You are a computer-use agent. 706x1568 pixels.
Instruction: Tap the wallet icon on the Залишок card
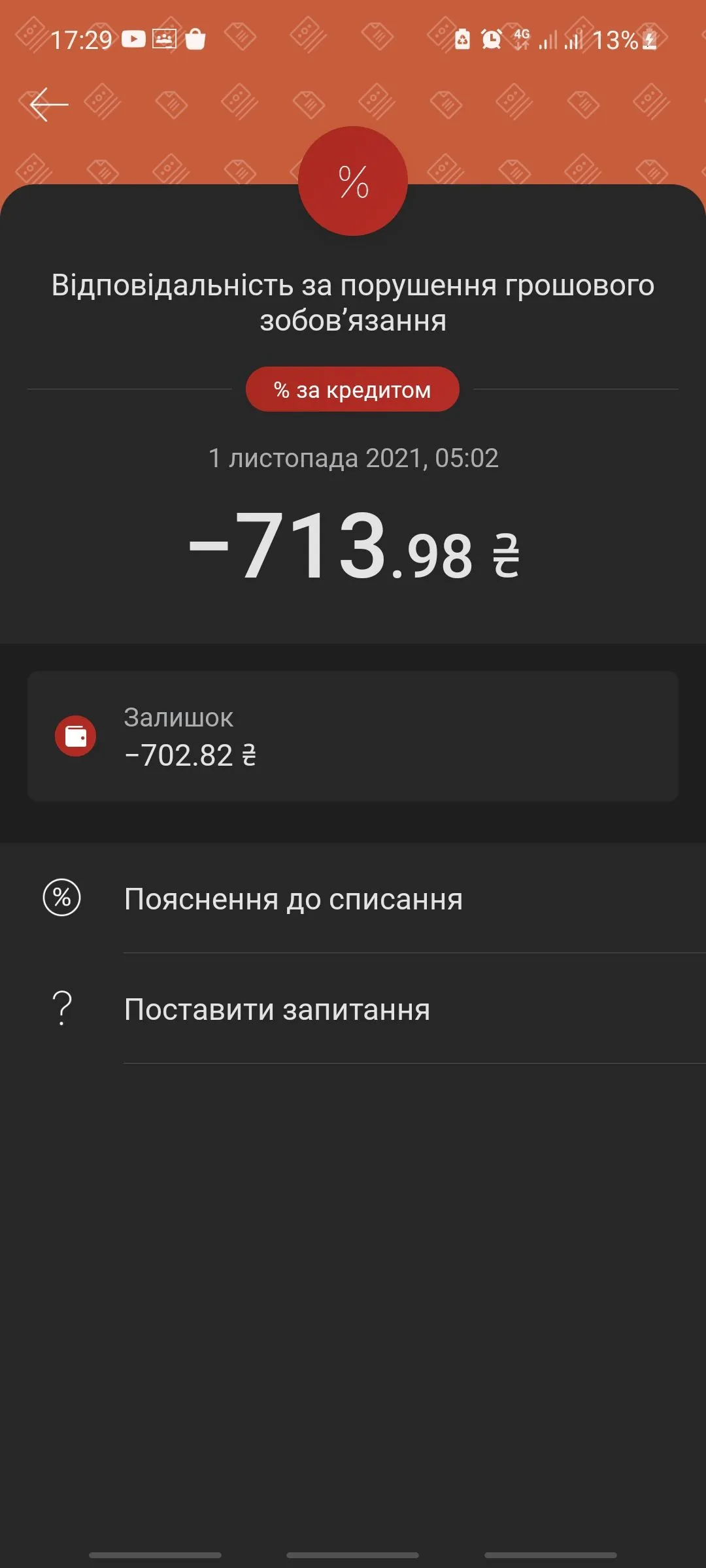[x=76, y=734]
